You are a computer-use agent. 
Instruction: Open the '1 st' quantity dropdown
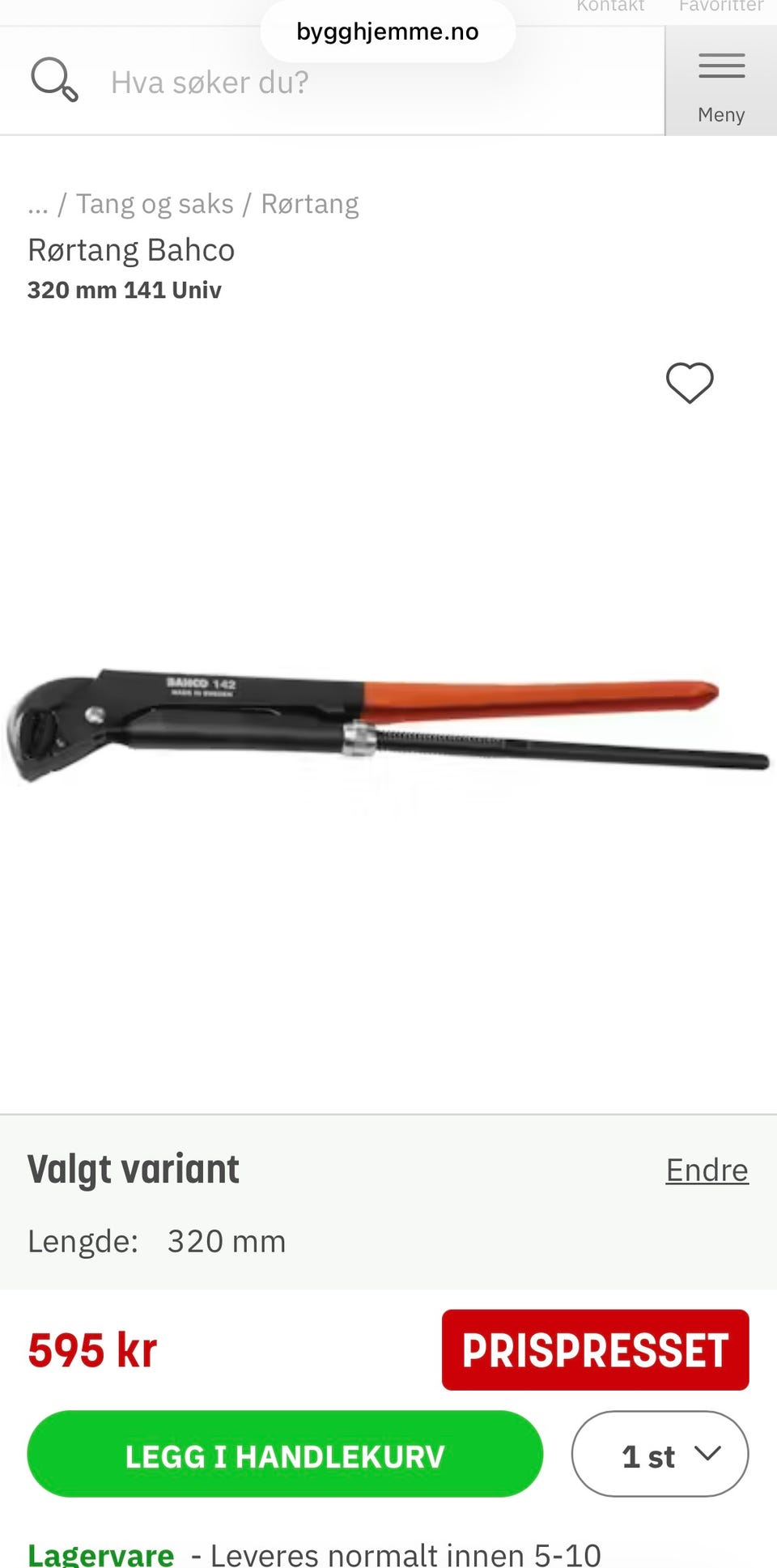click(x=660, y=1455)
